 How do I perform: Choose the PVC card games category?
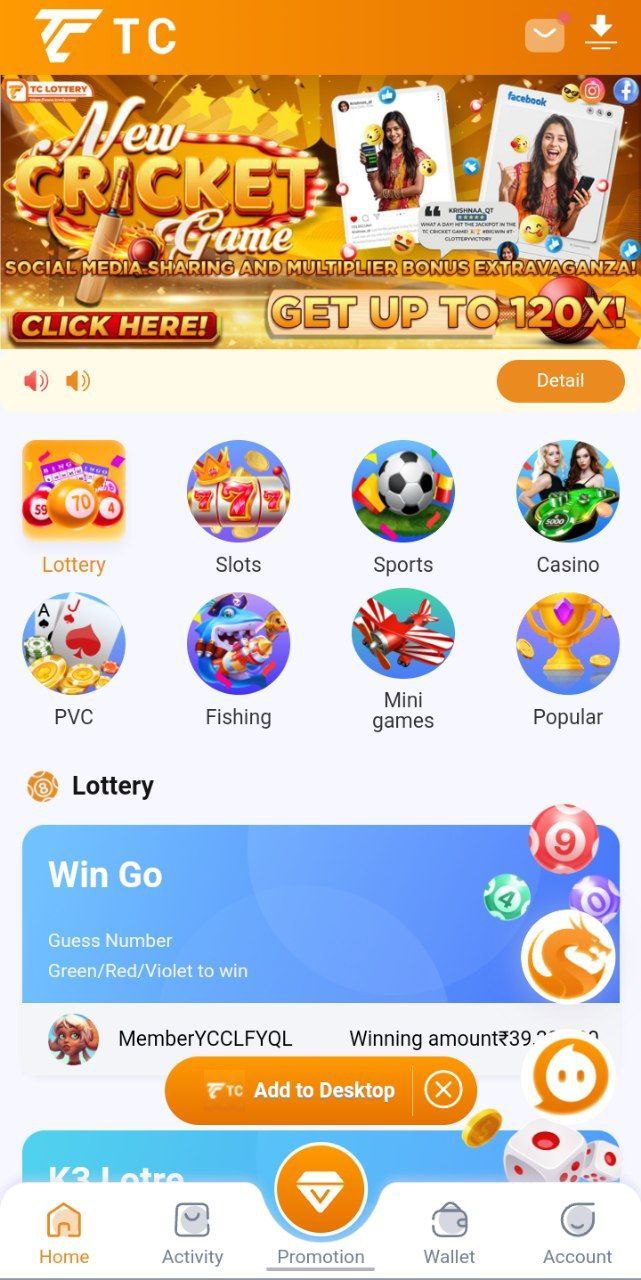click(x=74, y=660)
